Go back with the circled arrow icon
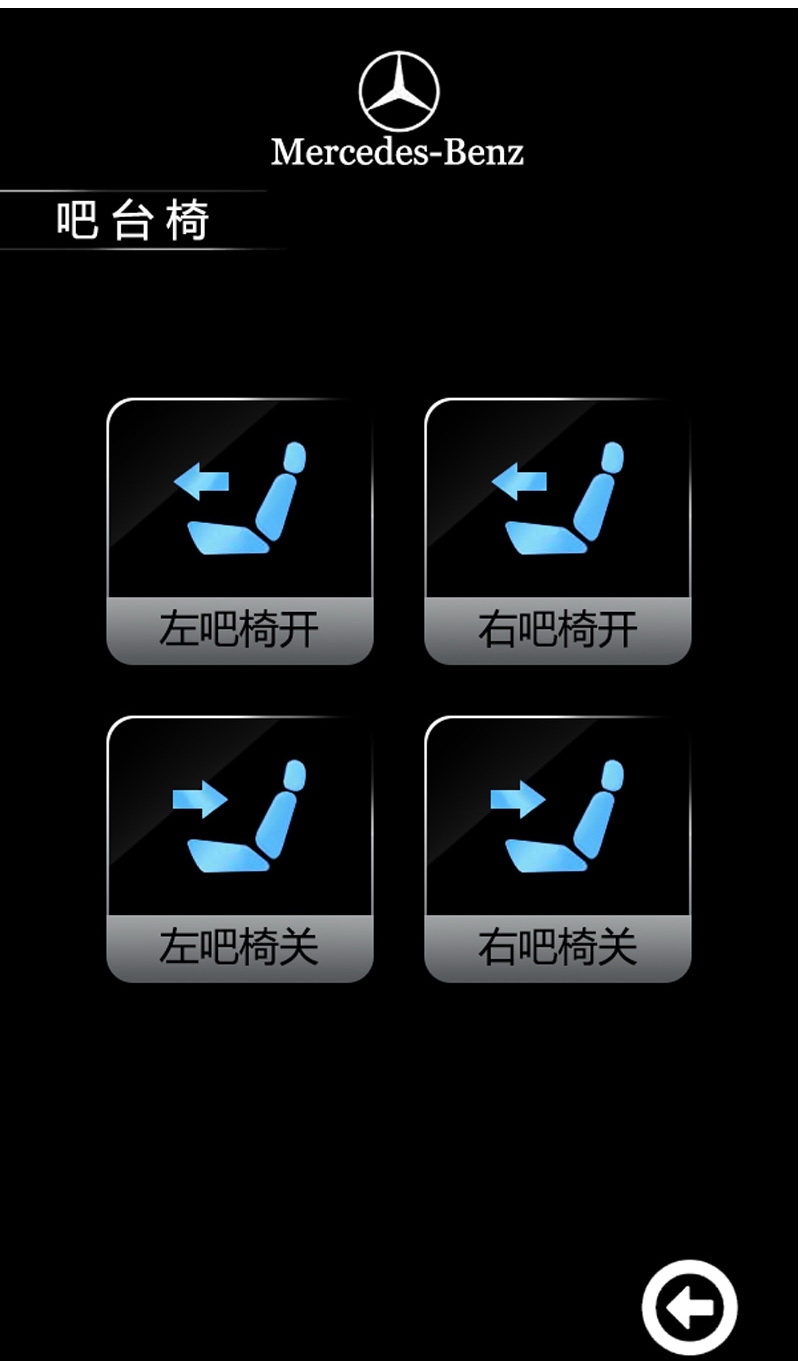Viewport: 800px width, 1361px height. pos(689,1307)
